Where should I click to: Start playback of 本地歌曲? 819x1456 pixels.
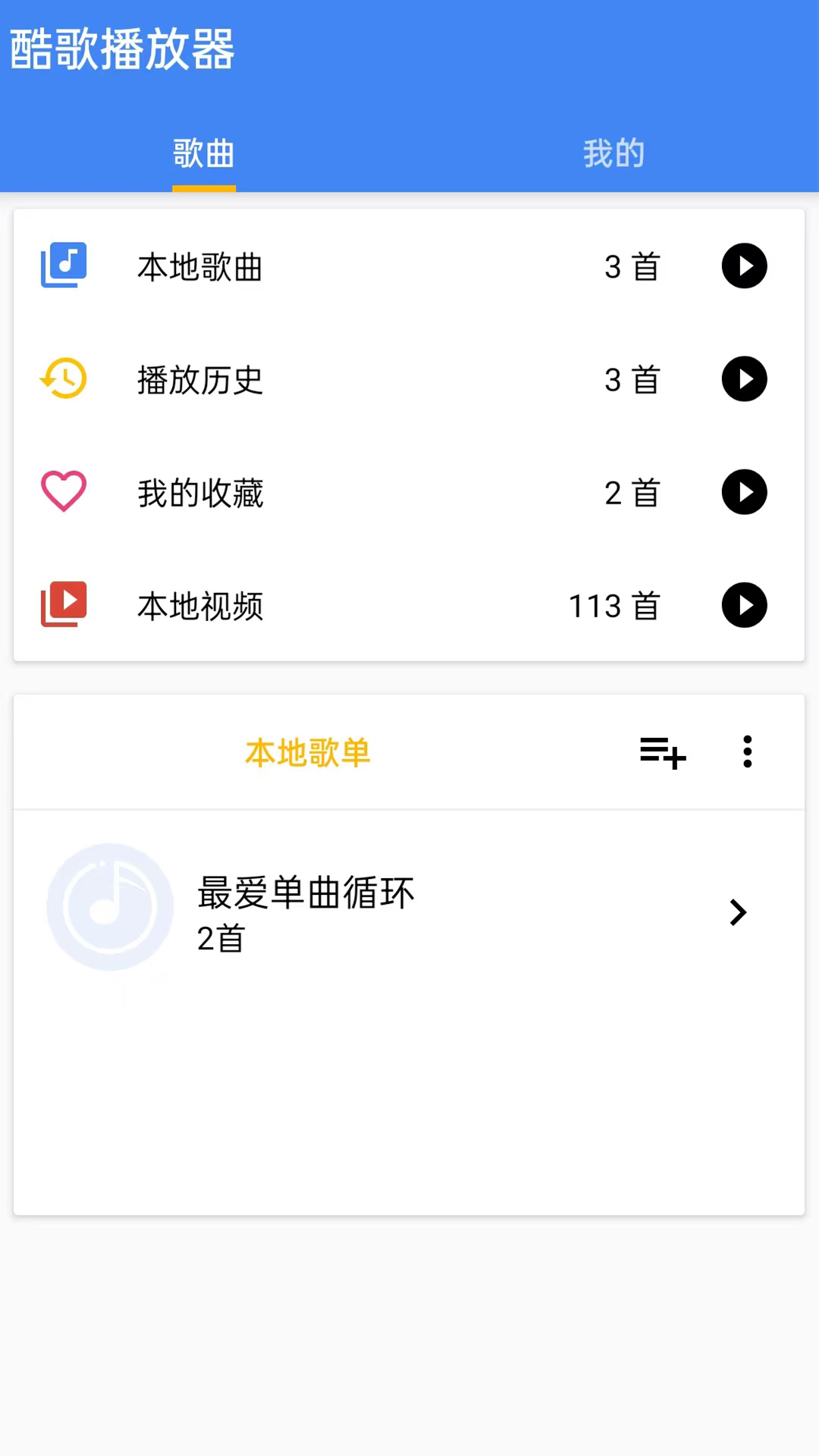(x=744, y=266)
